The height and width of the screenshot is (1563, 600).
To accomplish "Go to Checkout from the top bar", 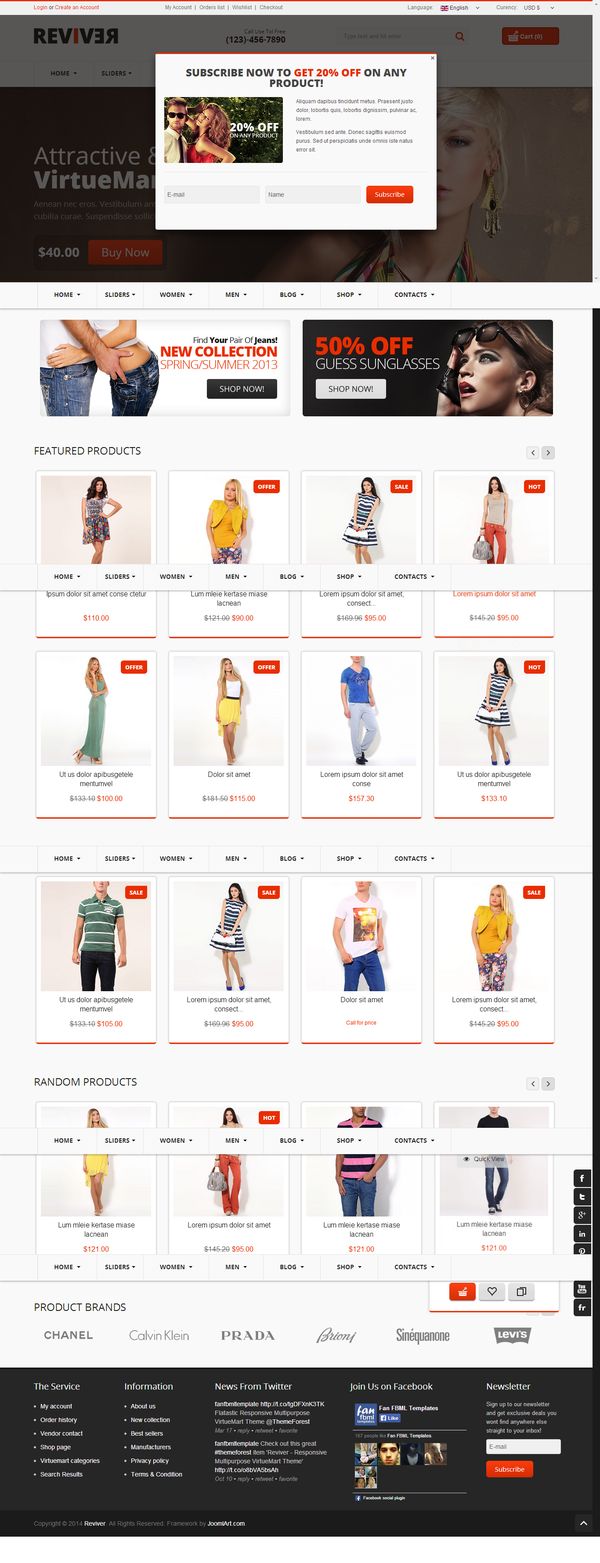I will [x=271, y=8].
